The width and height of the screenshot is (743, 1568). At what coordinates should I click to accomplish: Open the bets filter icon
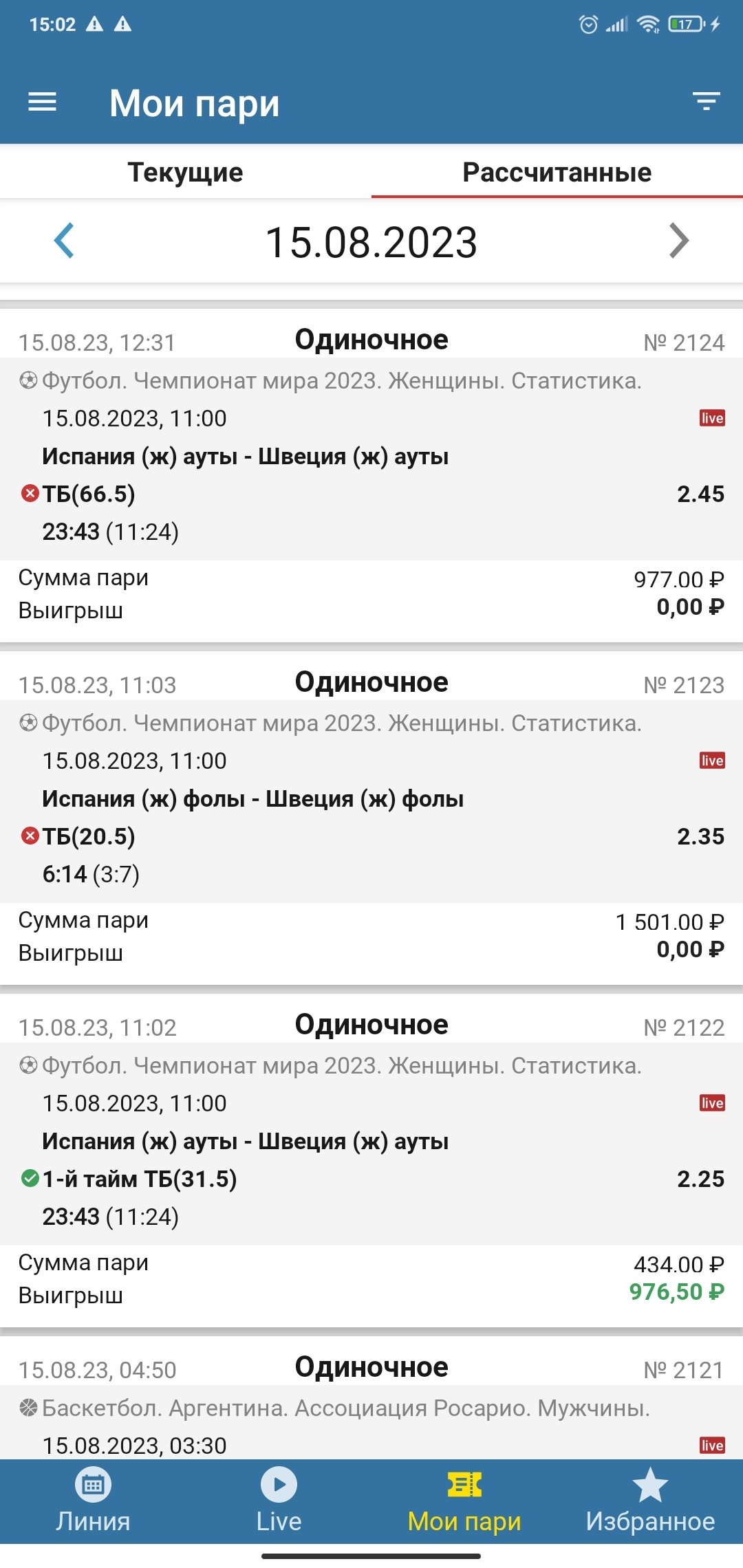[x=706, y=102]
